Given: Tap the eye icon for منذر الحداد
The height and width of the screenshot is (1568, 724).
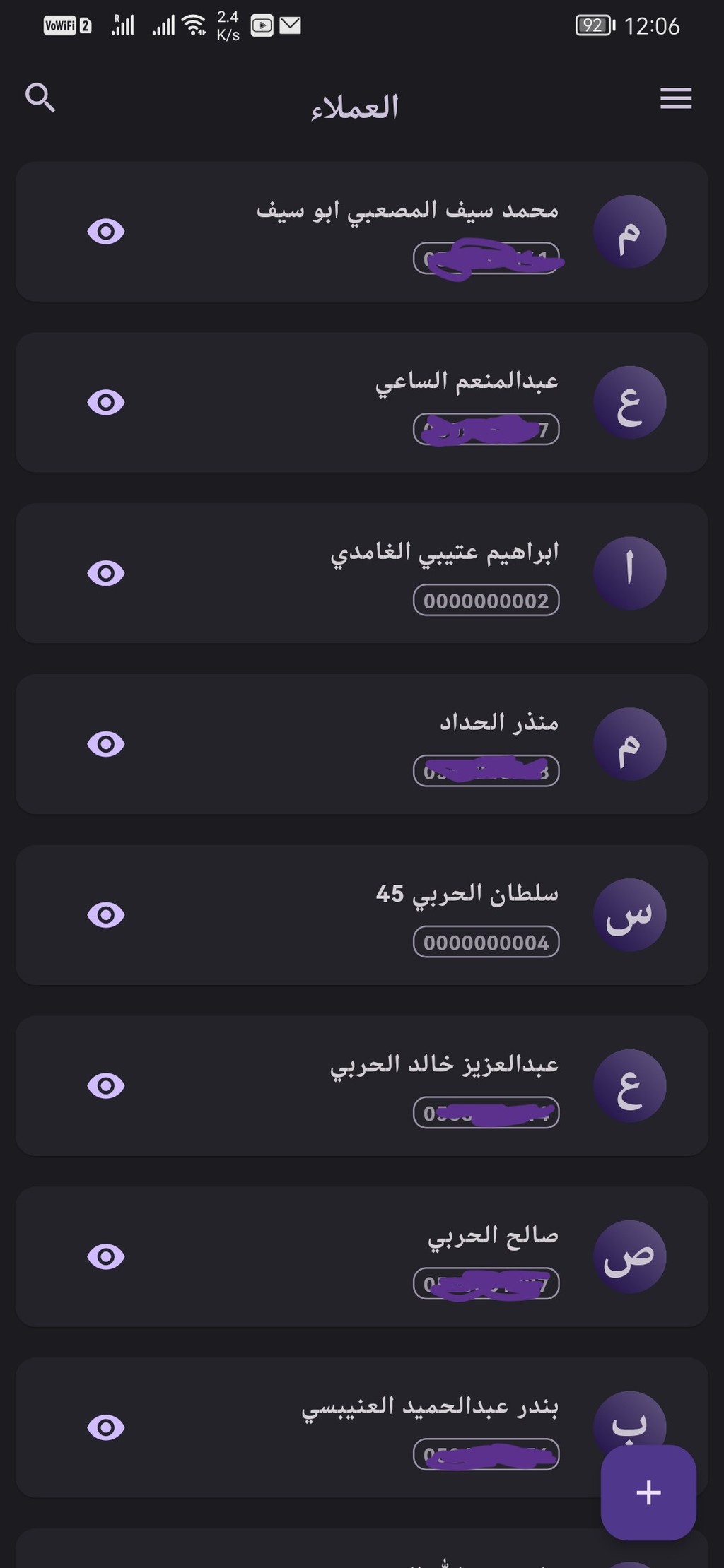Looking at the screenshot, I should [x=106, y=744].
